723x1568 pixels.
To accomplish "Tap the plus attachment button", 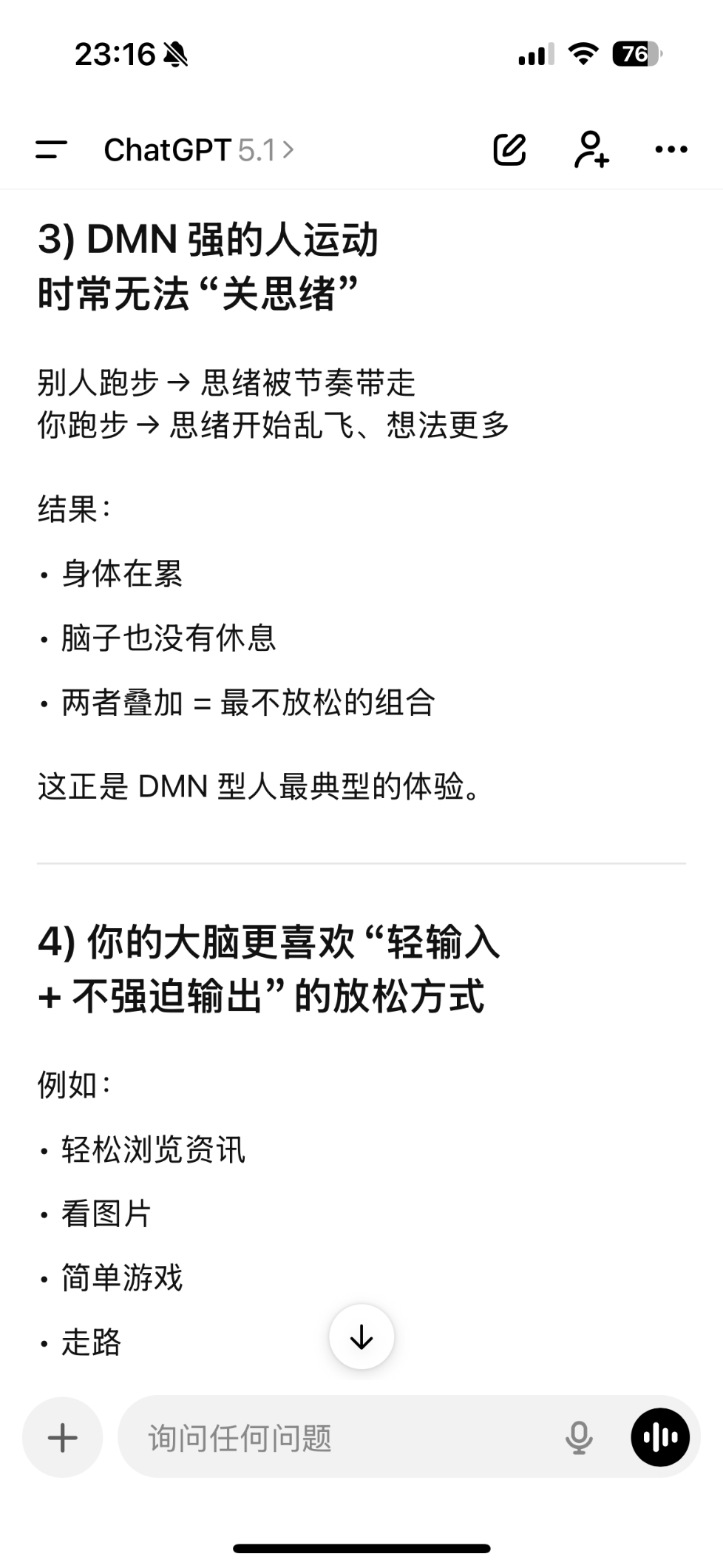I will pos(63,1437).
